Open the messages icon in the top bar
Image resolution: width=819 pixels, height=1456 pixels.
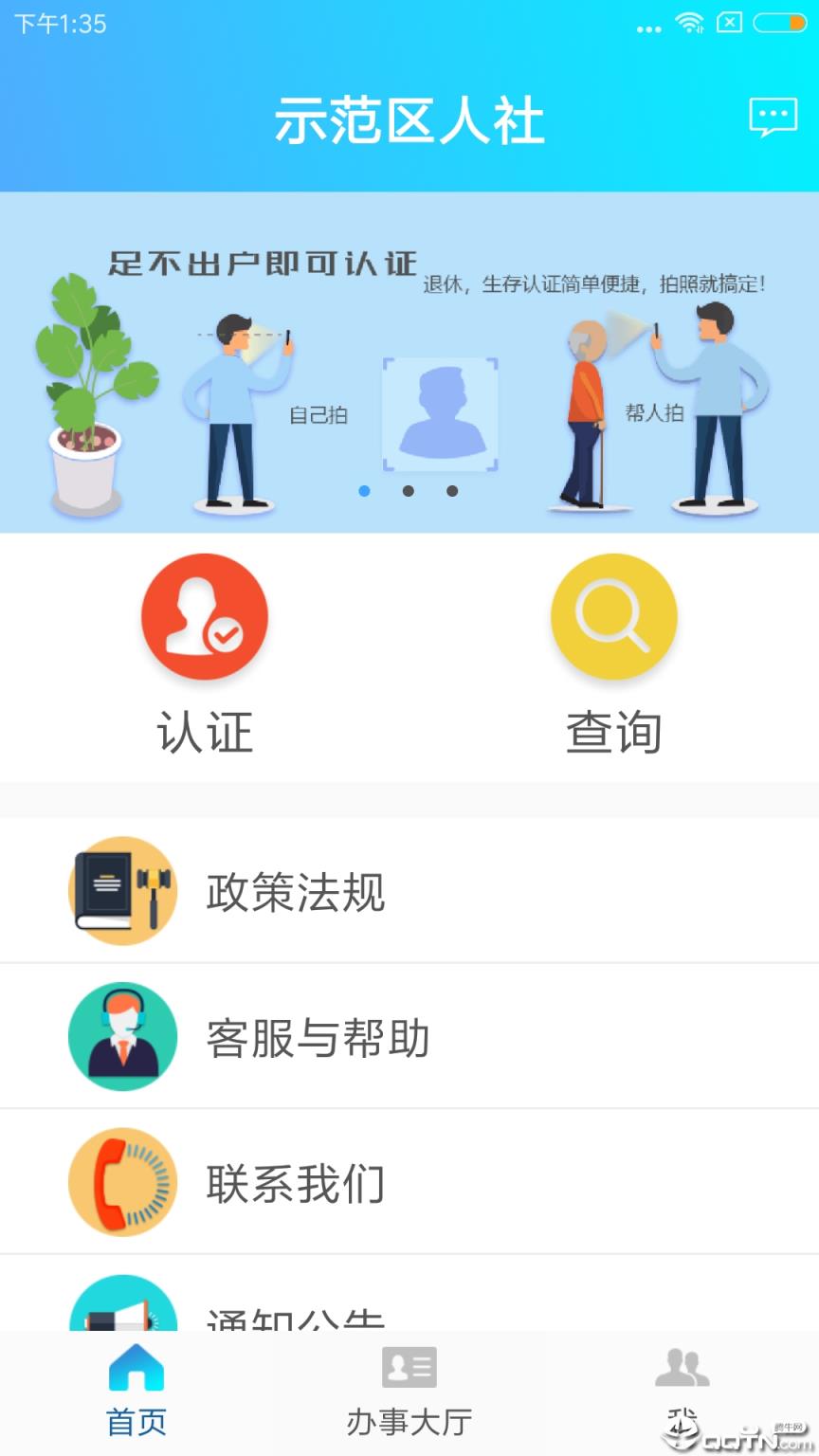(773, 116)
